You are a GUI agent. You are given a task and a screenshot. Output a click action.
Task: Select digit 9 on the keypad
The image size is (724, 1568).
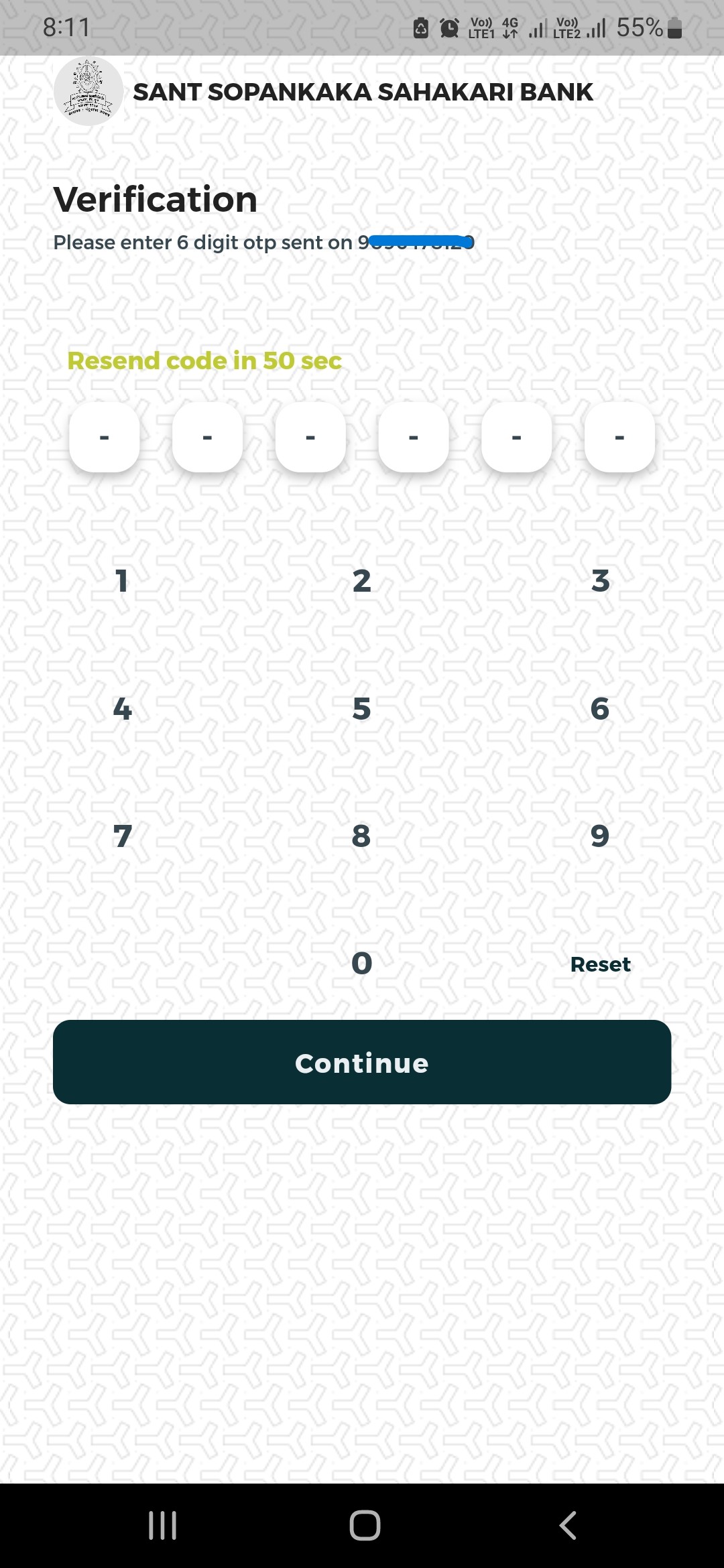pyautogui.click(x=600, y=836)
